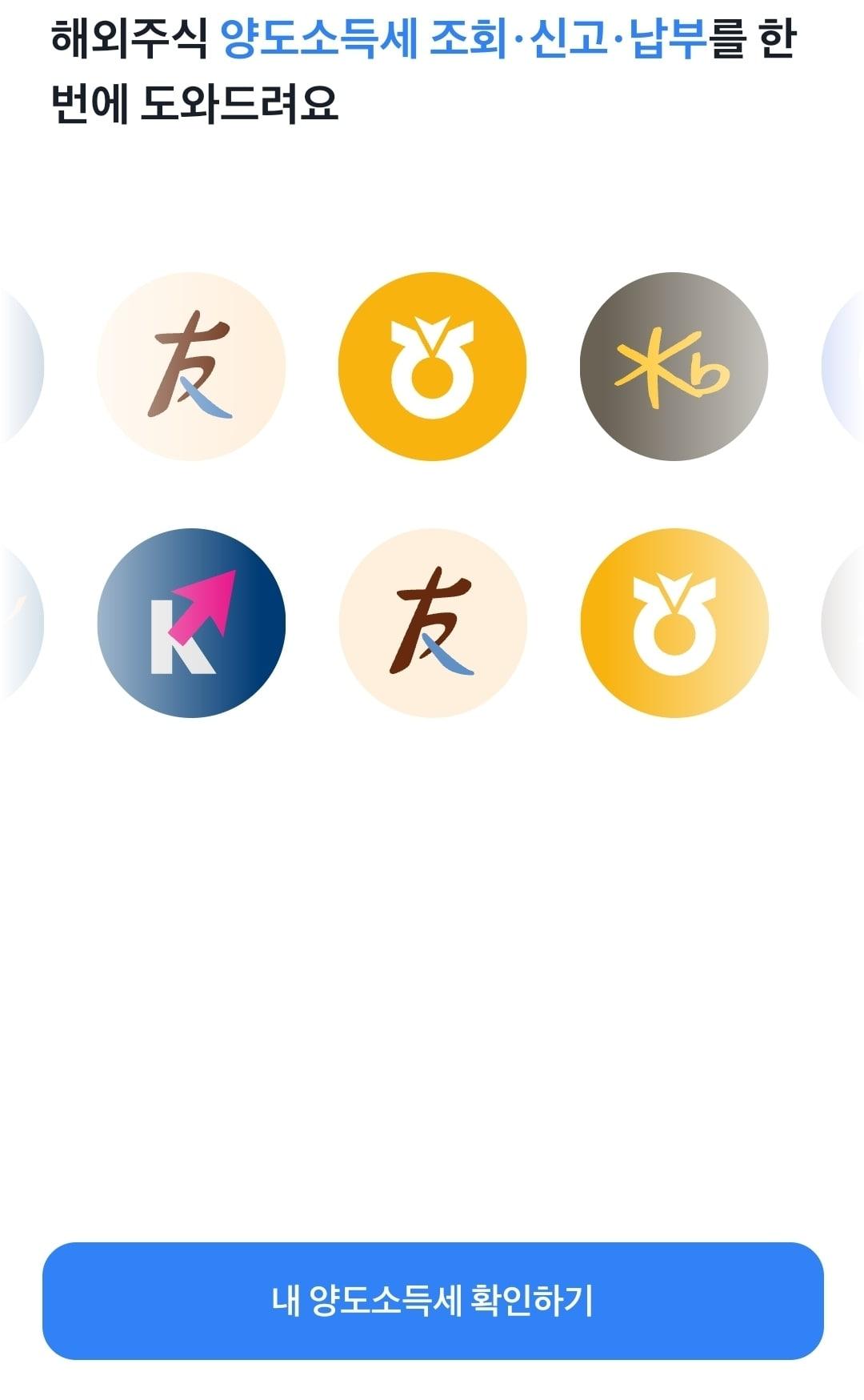
Task: Tap the '내 양도소득세 확인하기' button
Action: pyautogui.click(x=432, y=1300)
